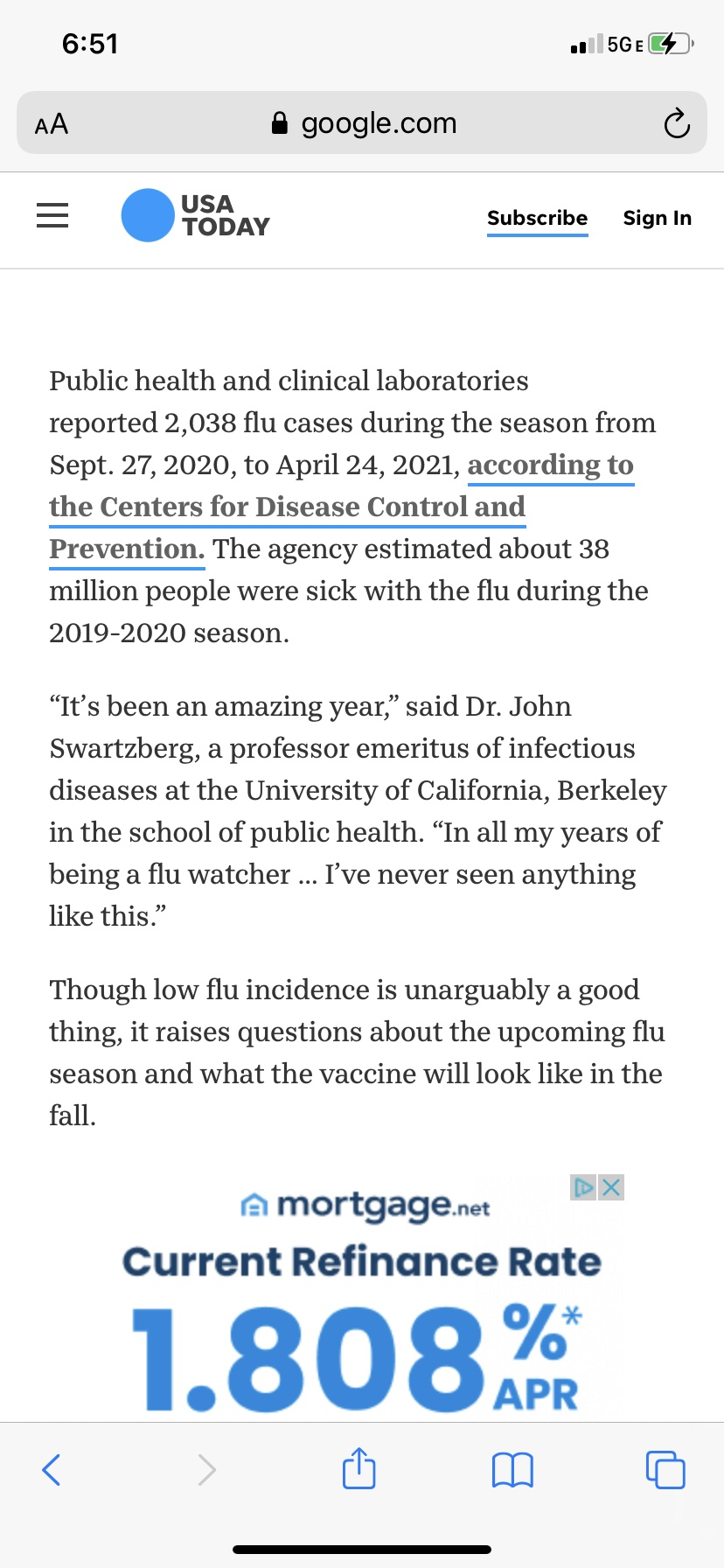Show open browser tabs
Screen dimensions: 724x1568
[x=665, y=1469]
